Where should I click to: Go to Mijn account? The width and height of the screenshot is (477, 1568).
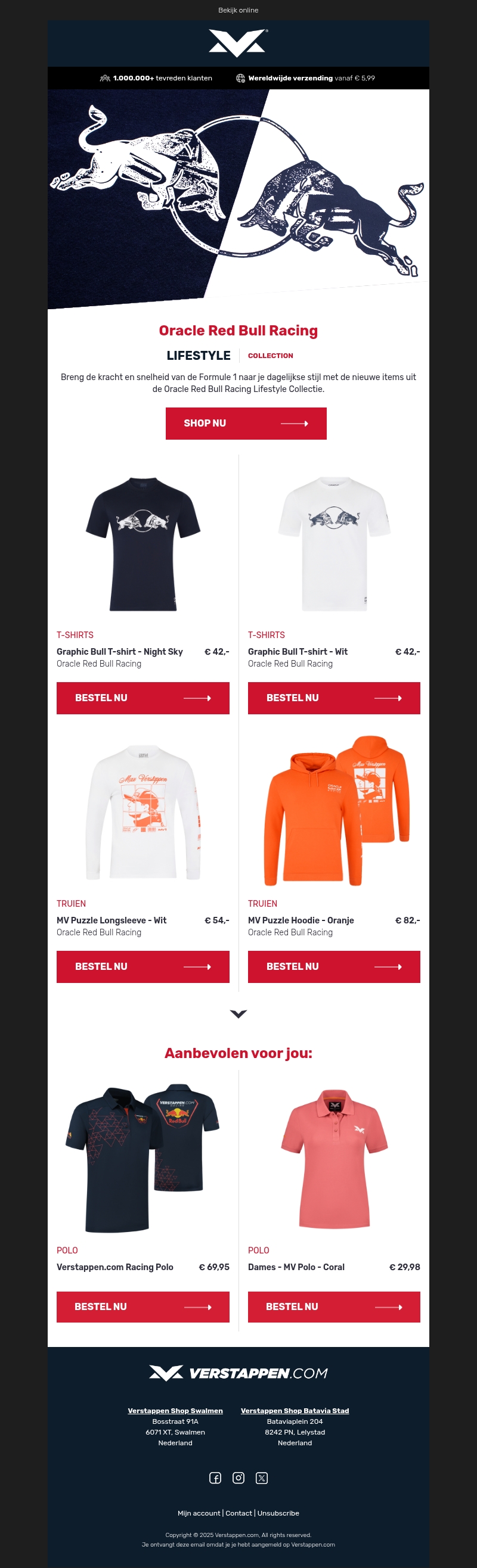tap(199, 1513)
